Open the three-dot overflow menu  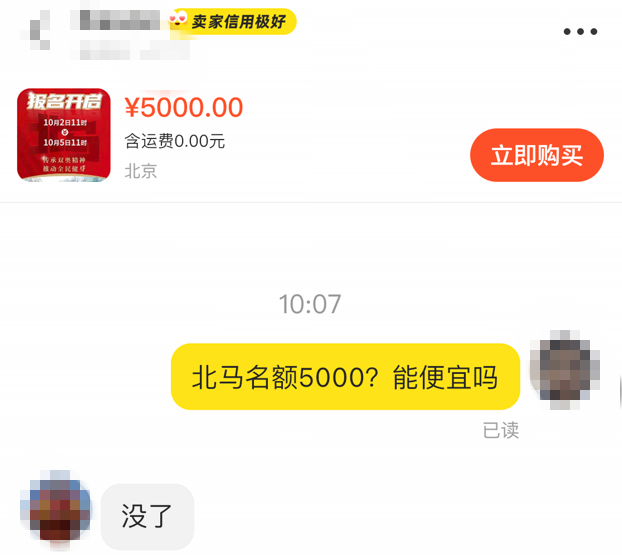580,32
